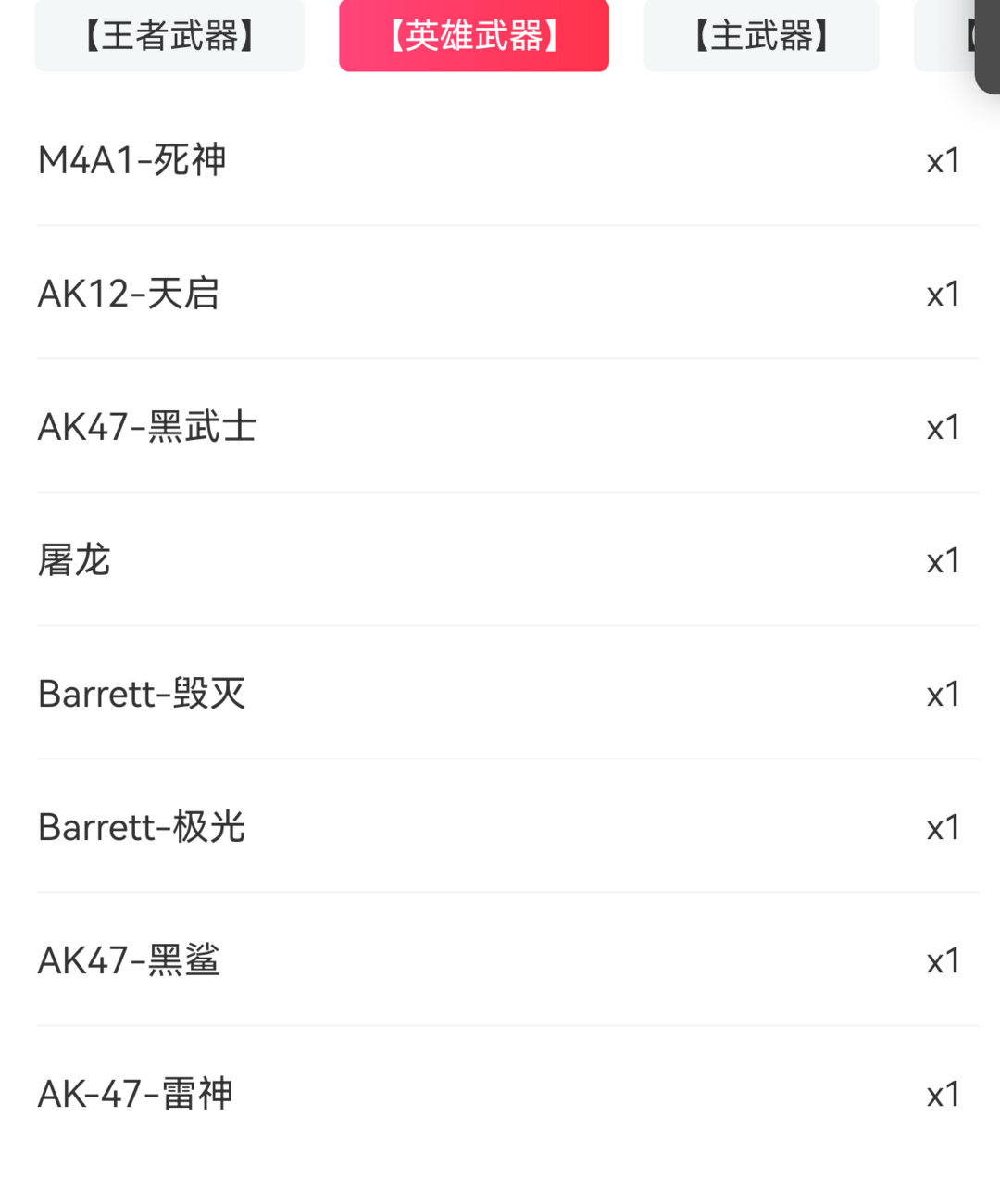
Task: Open the Barrett-毁灭 entry
Action: (142, 693)
